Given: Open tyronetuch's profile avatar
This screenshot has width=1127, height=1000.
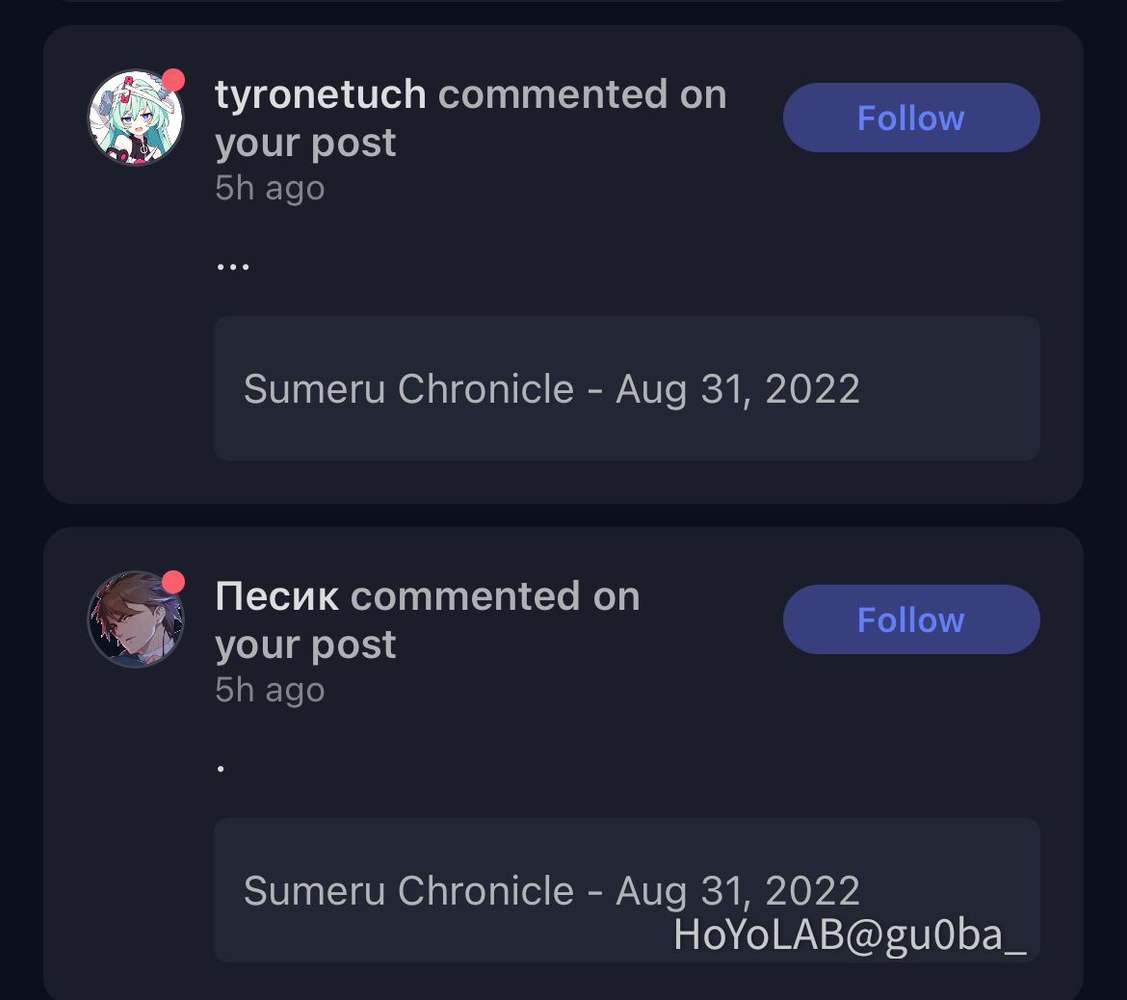Looking at the screenshot, I should coord(136,117).
